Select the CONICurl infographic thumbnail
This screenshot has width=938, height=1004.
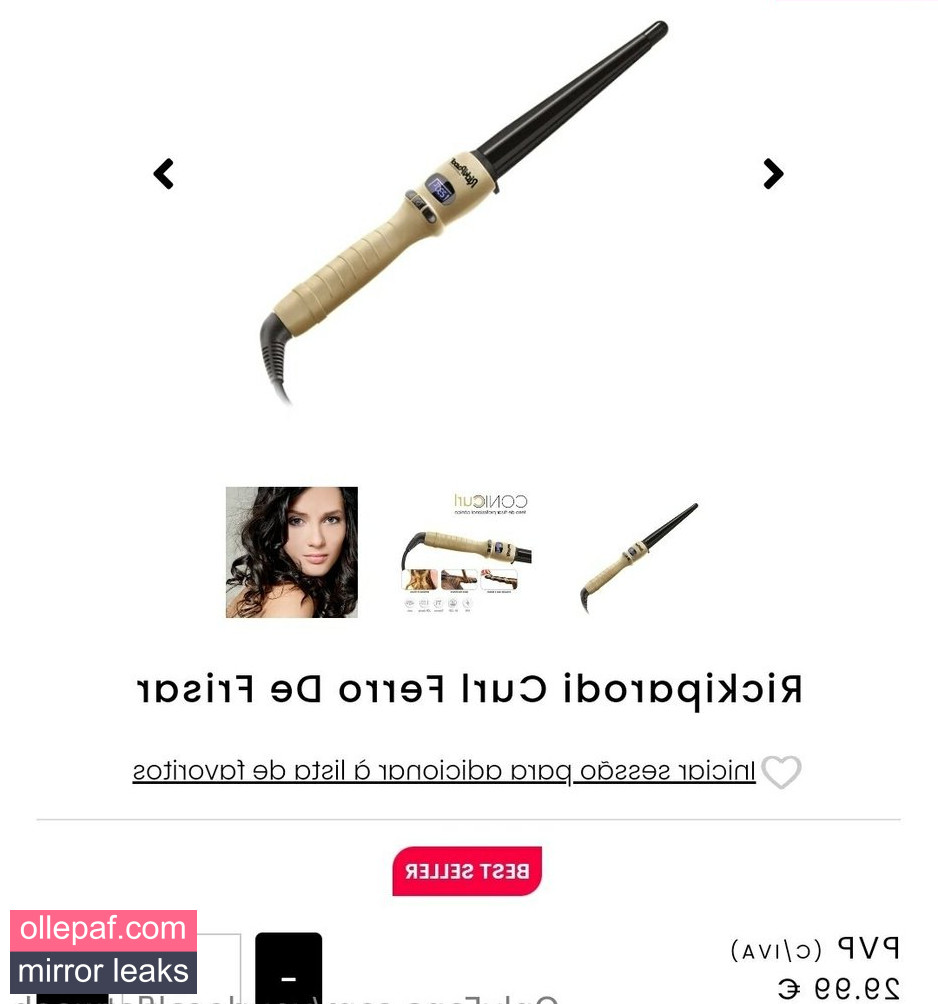[467, 552]
